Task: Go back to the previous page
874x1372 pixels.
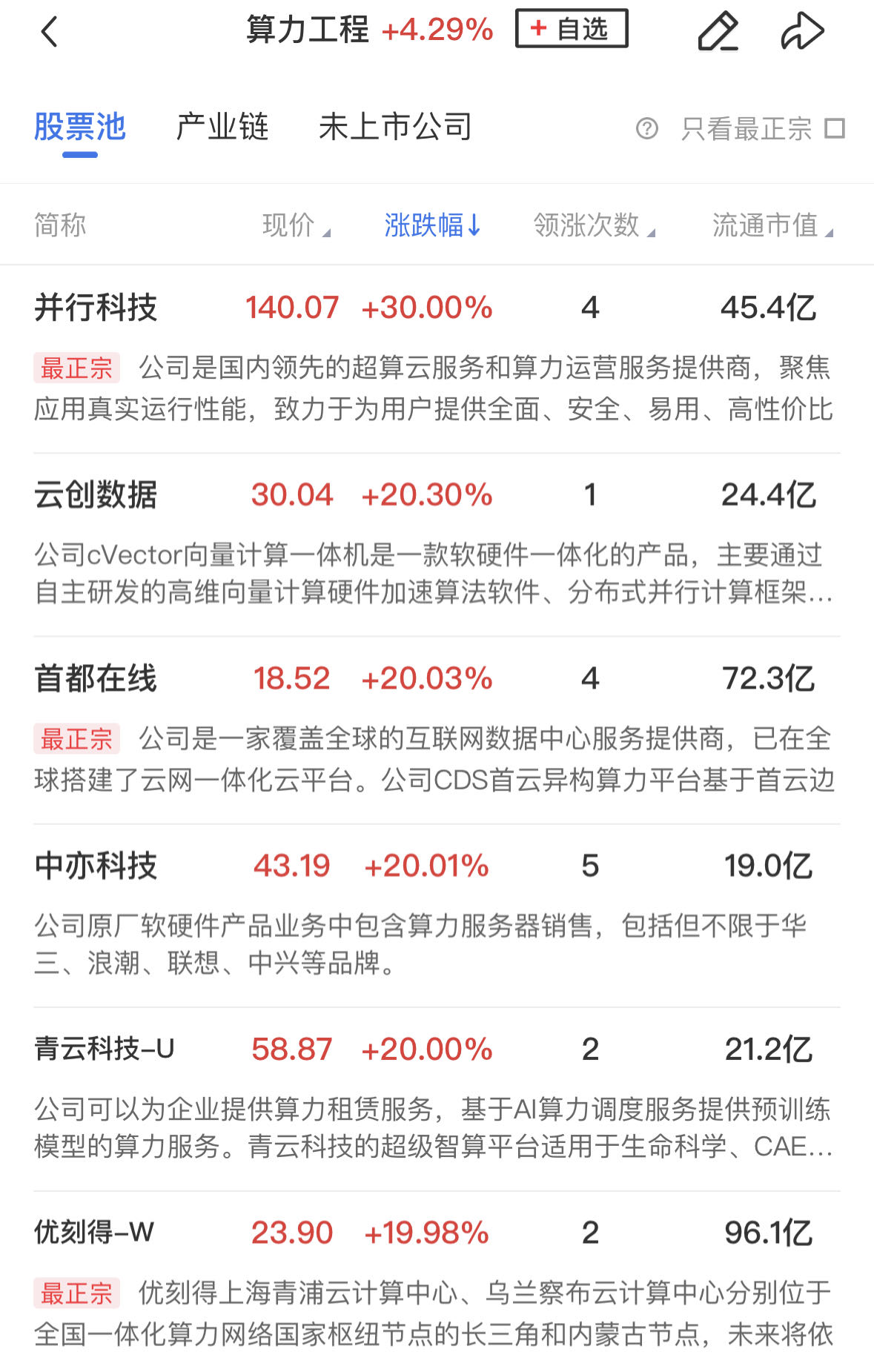Action: 50,32
